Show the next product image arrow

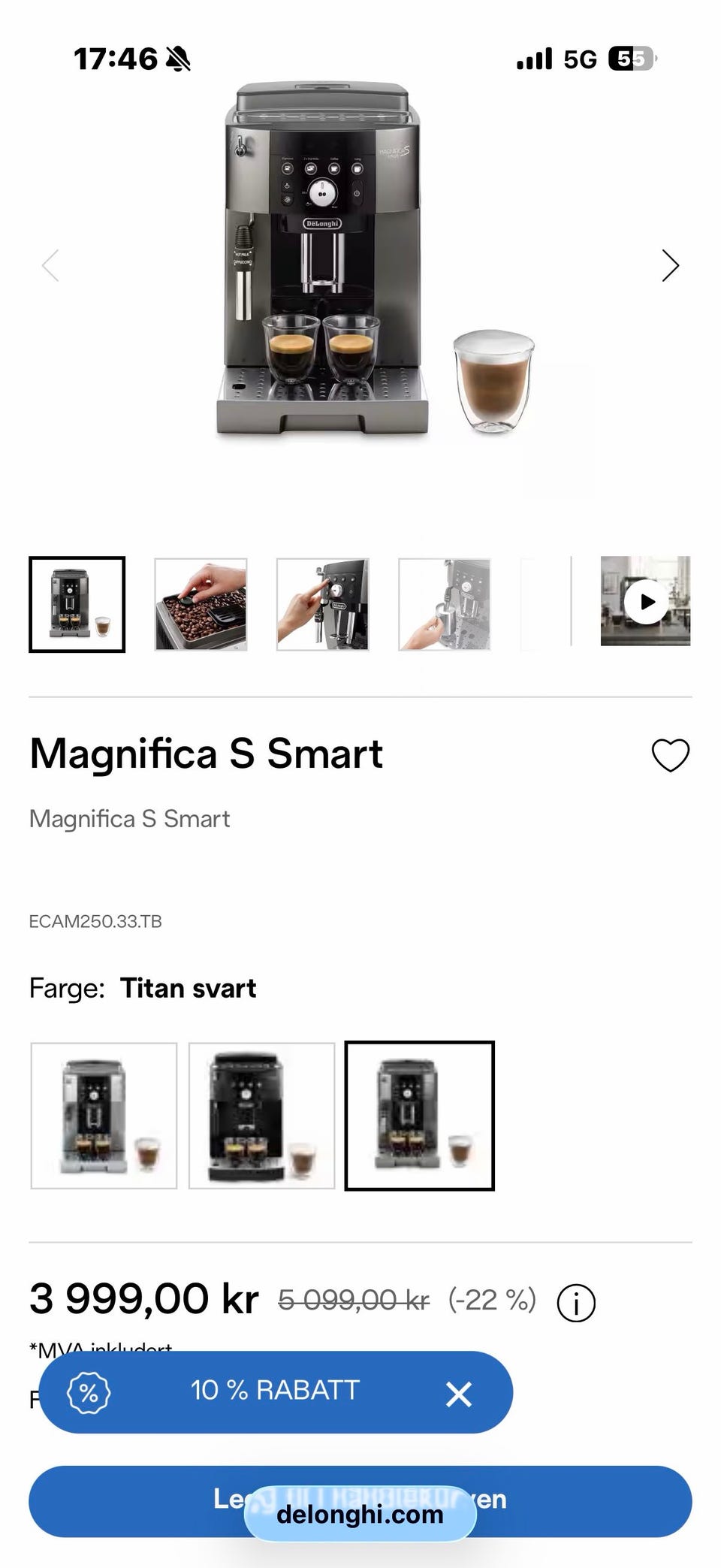point(670,265)
